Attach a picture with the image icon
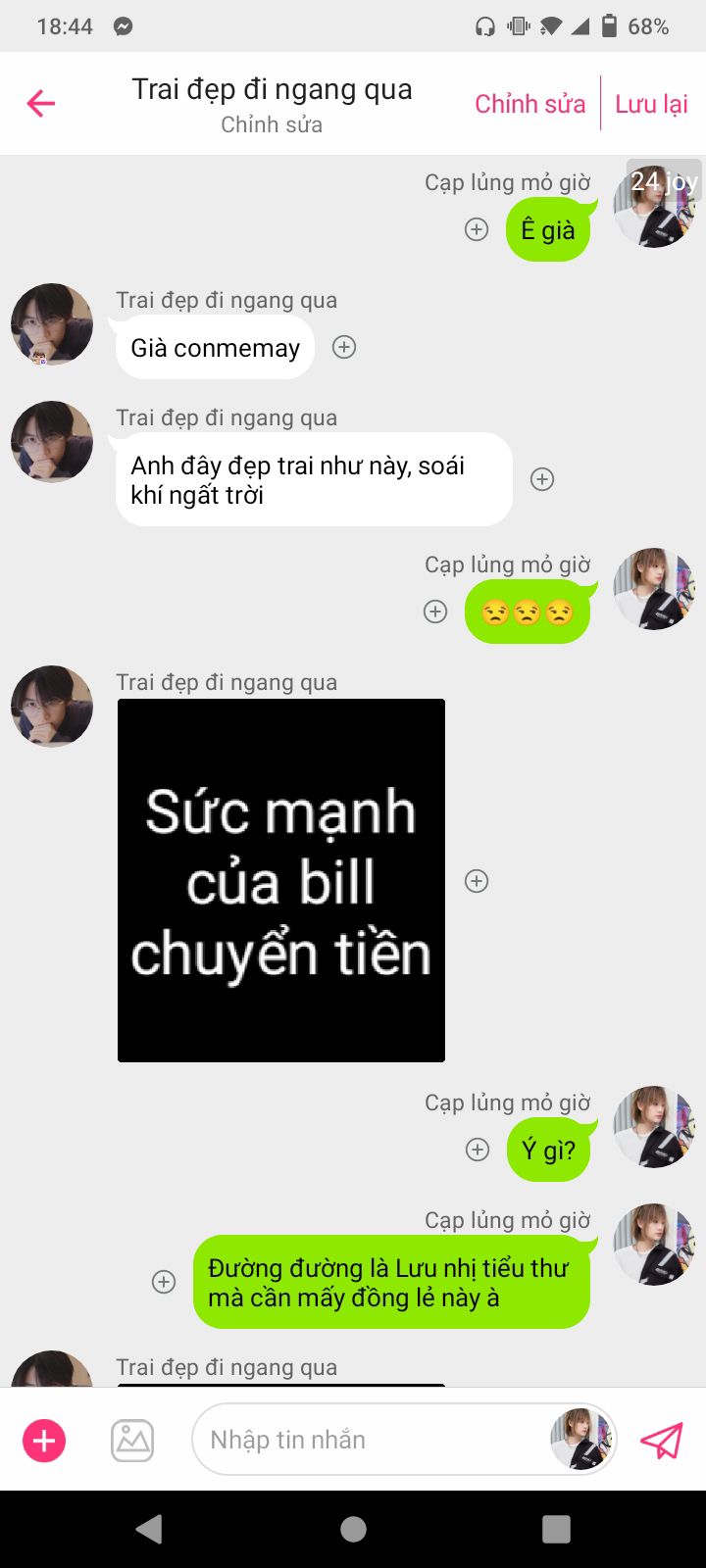 coord(132,1441)
